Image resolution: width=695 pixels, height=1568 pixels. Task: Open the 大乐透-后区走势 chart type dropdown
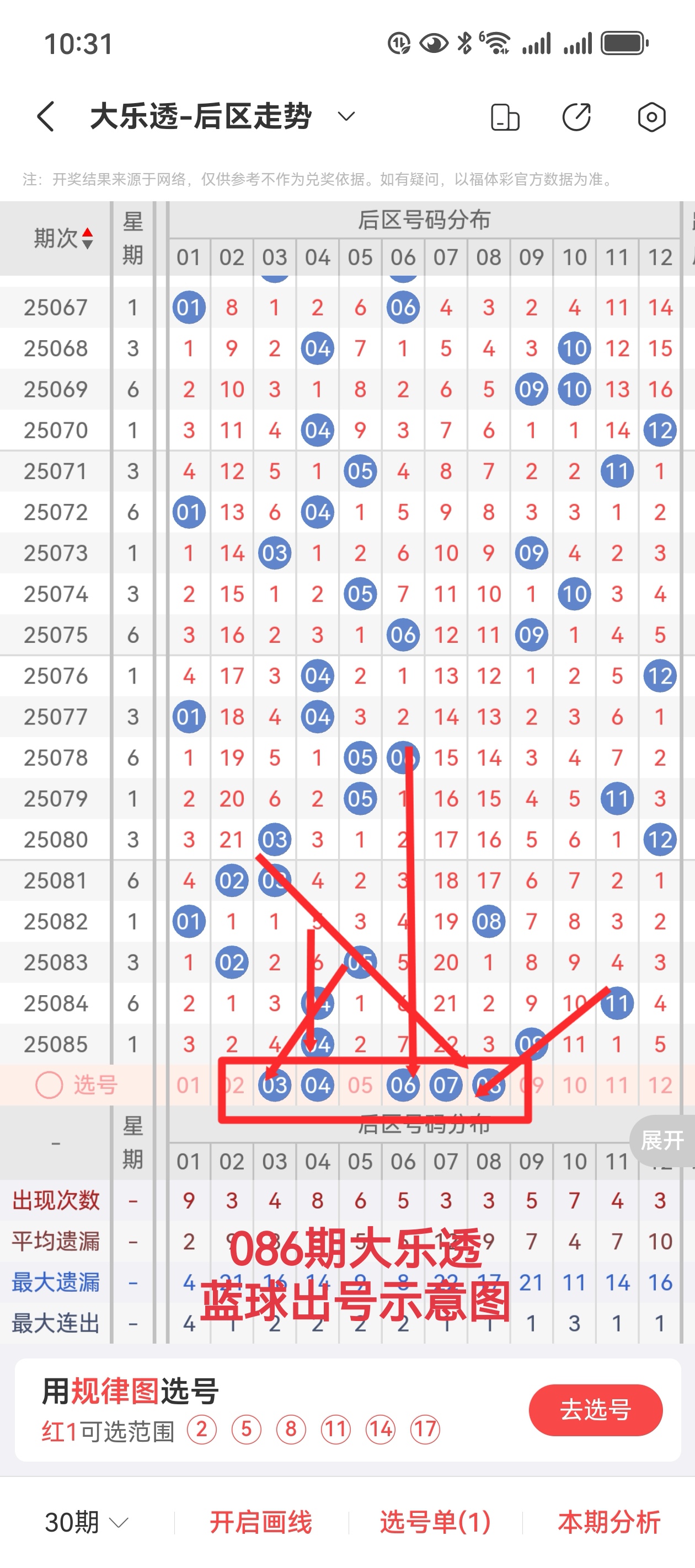point(346,116)
